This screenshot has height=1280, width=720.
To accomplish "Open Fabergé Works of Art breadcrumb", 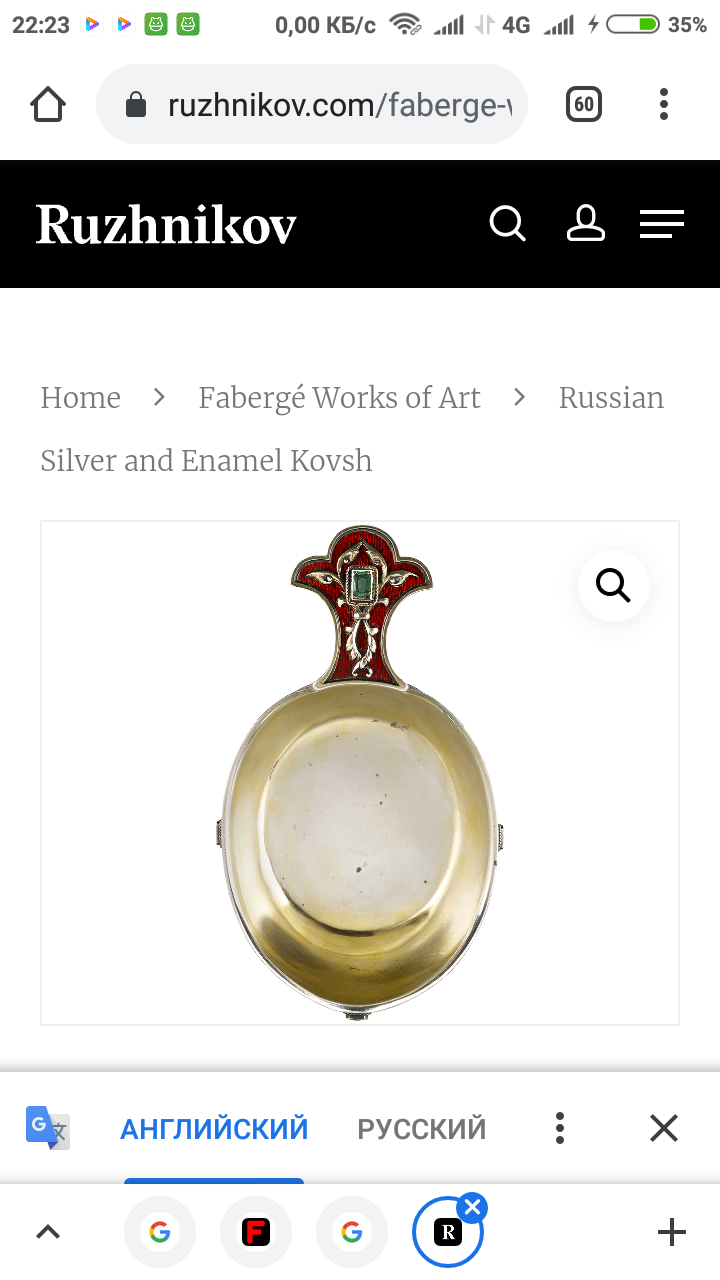I will tap(339, 398).
